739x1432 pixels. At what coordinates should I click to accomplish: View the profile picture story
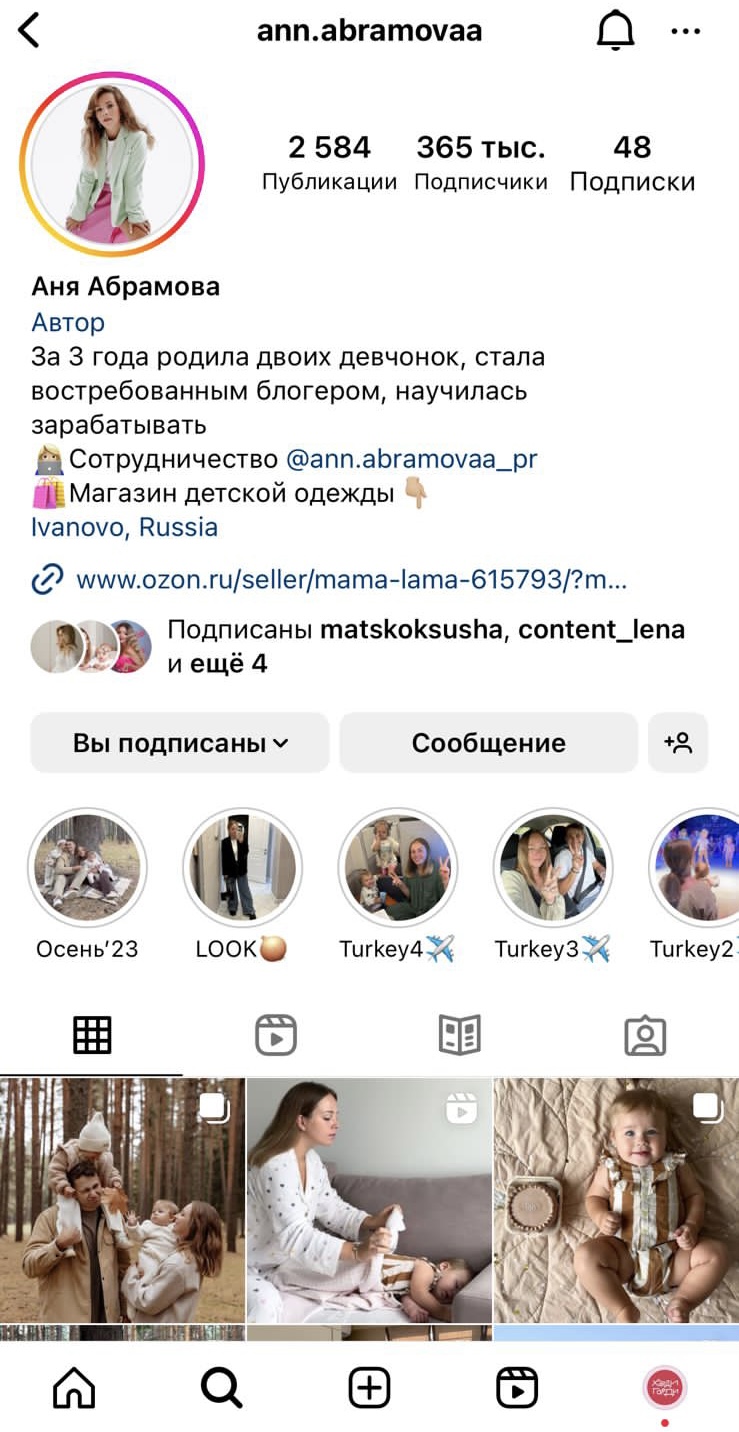(112, 164)
